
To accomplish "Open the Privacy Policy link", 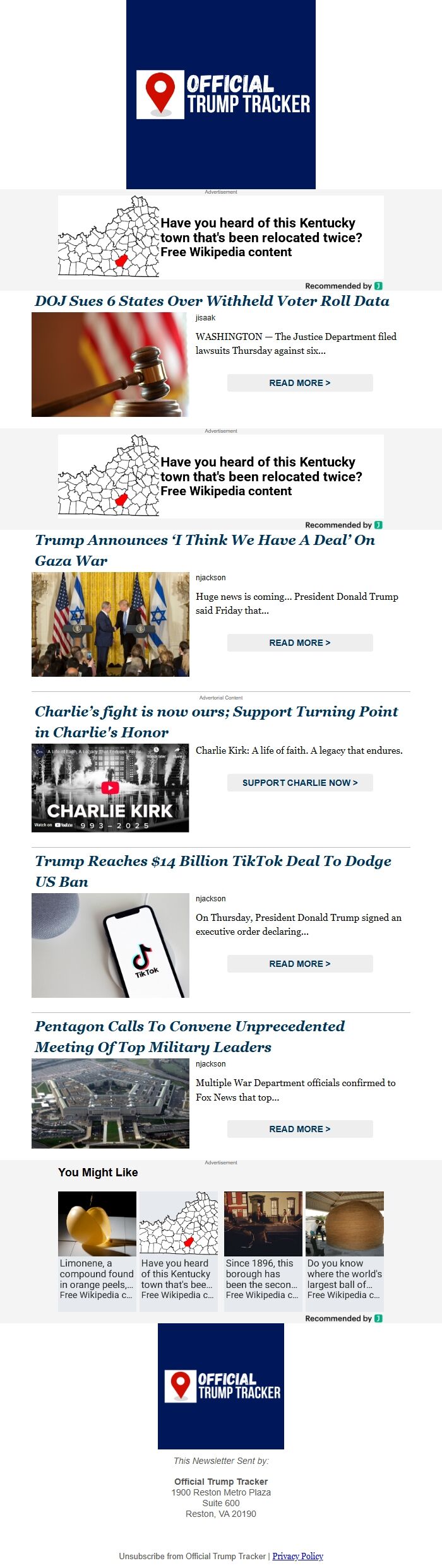I will pos(297,1556).
